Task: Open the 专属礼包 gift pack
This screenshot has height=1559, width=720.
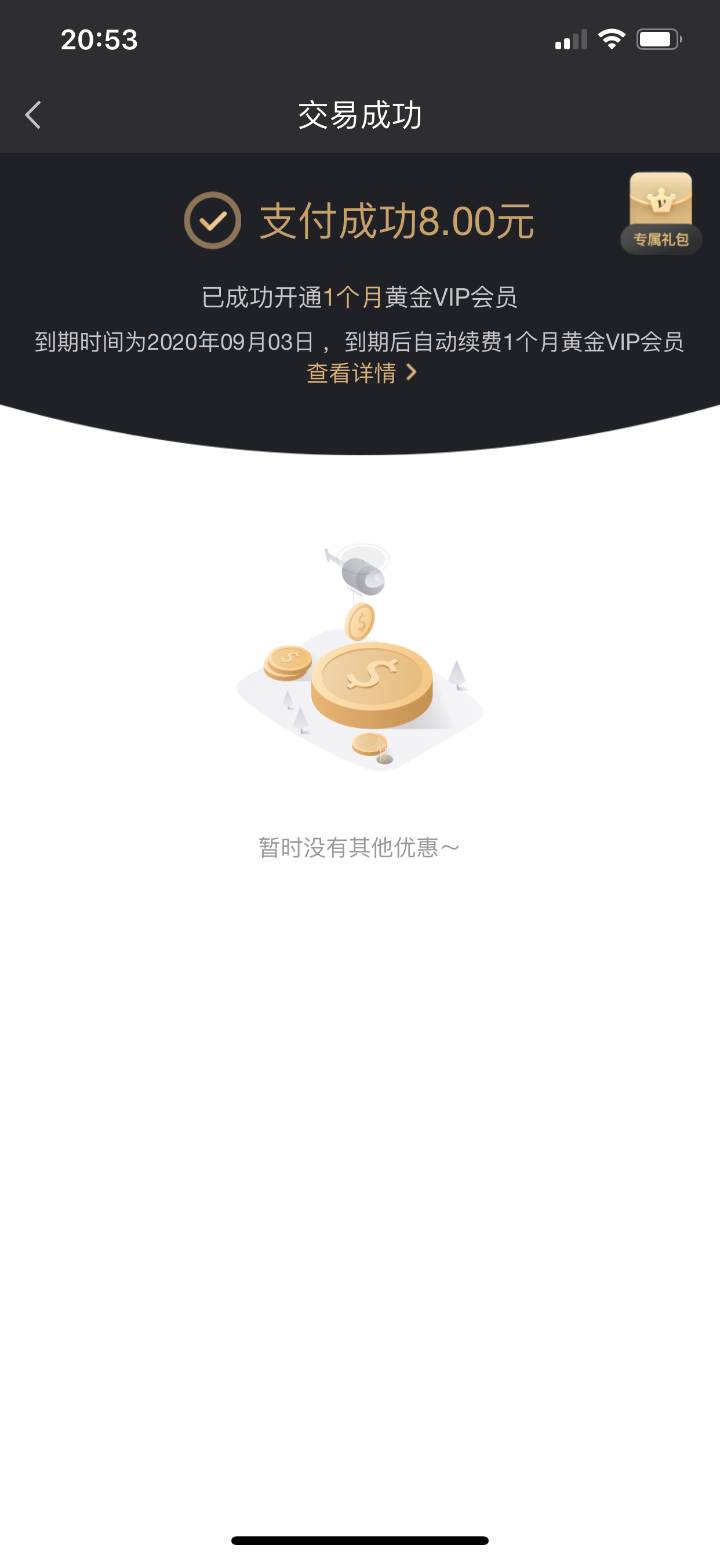Action: point(661,213)
